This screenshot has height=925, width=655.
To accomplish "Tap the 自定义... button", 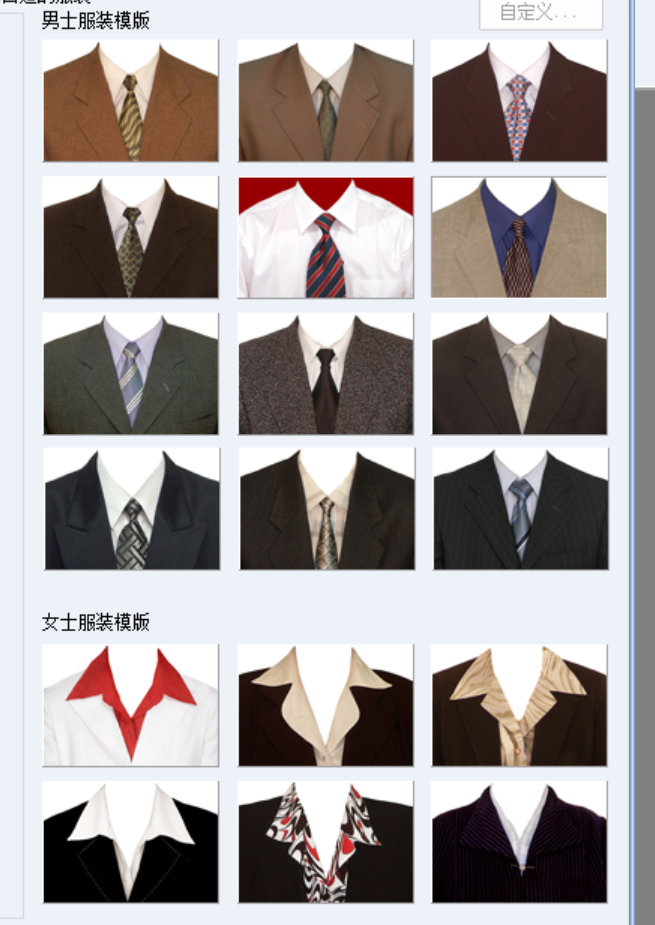I will click(540, 14).
